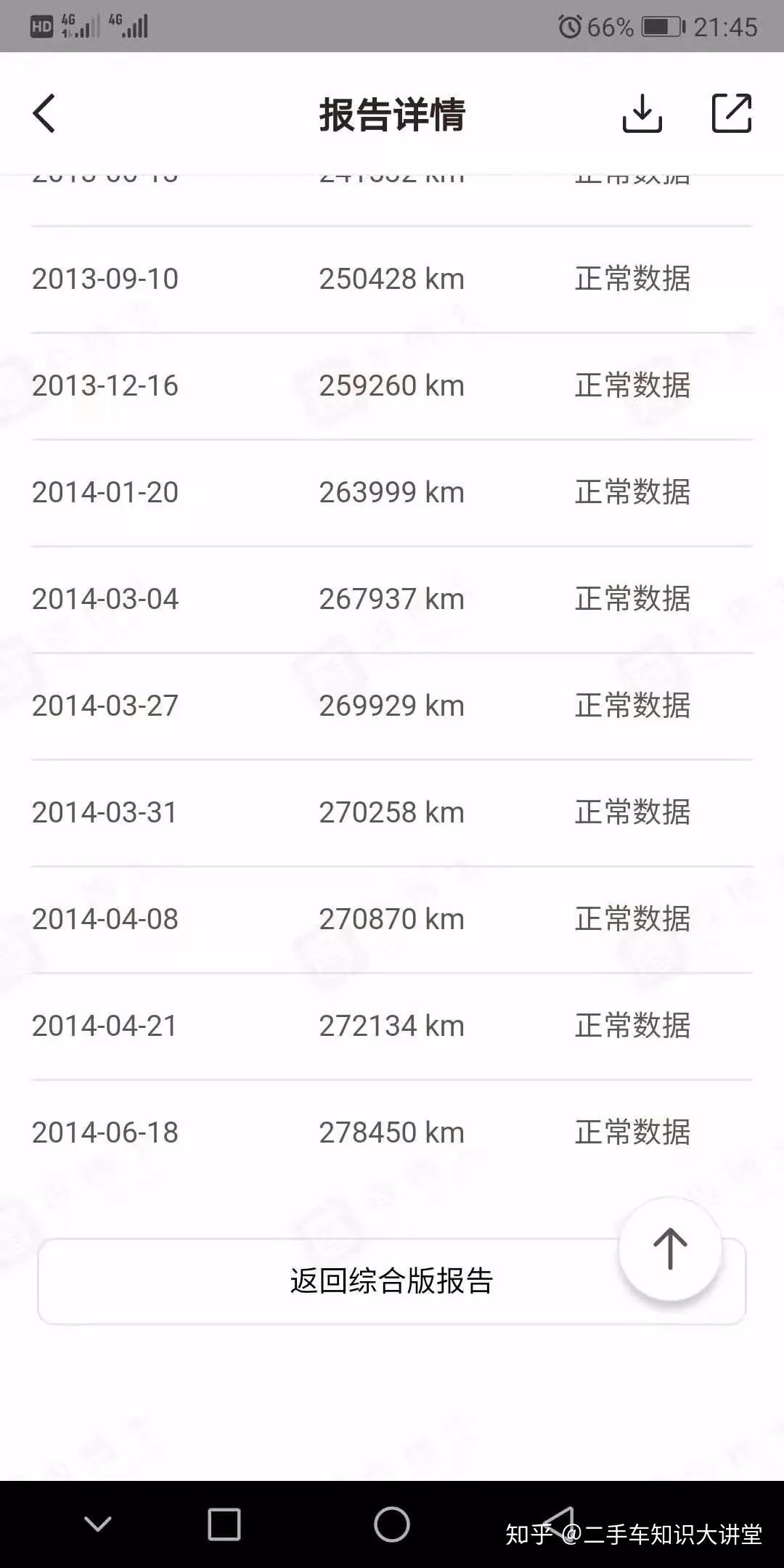Open the system recent apps square
This screenshot has height=1568, width=784.
[x=224, y=1524]
